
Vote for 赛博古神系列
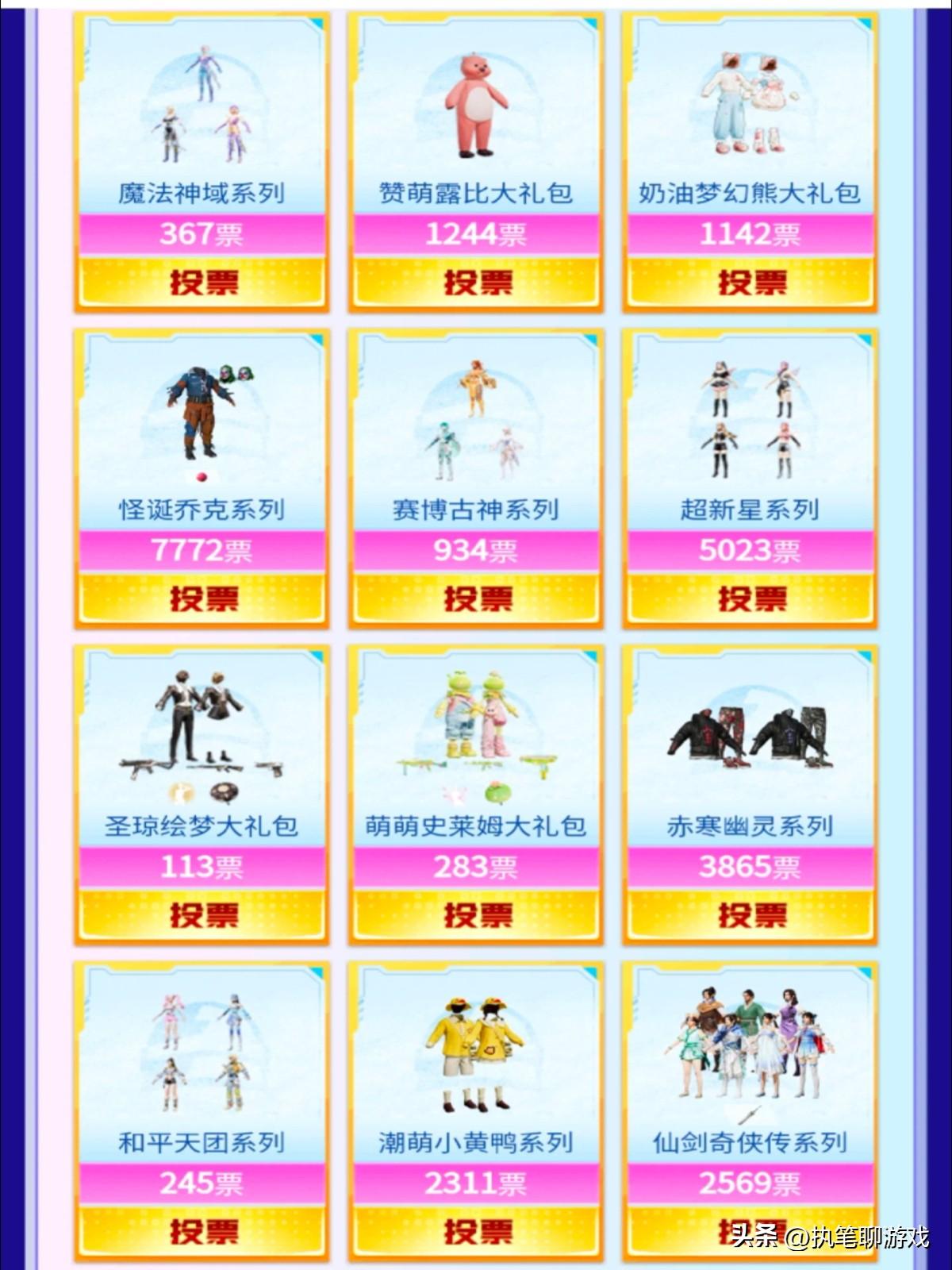click(x=476, y=598)
